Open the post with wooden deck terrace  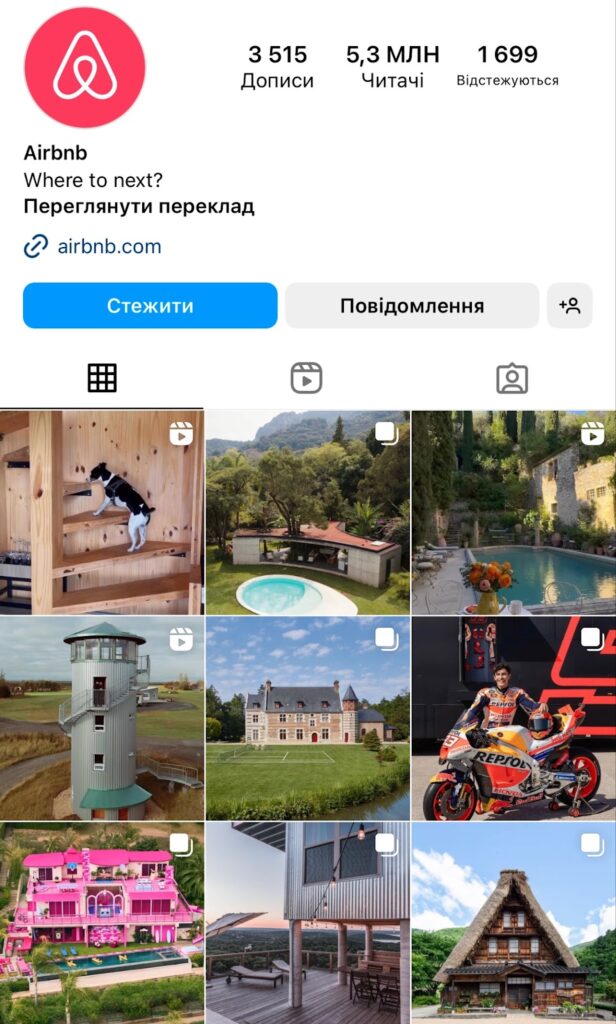coord(308,923)
